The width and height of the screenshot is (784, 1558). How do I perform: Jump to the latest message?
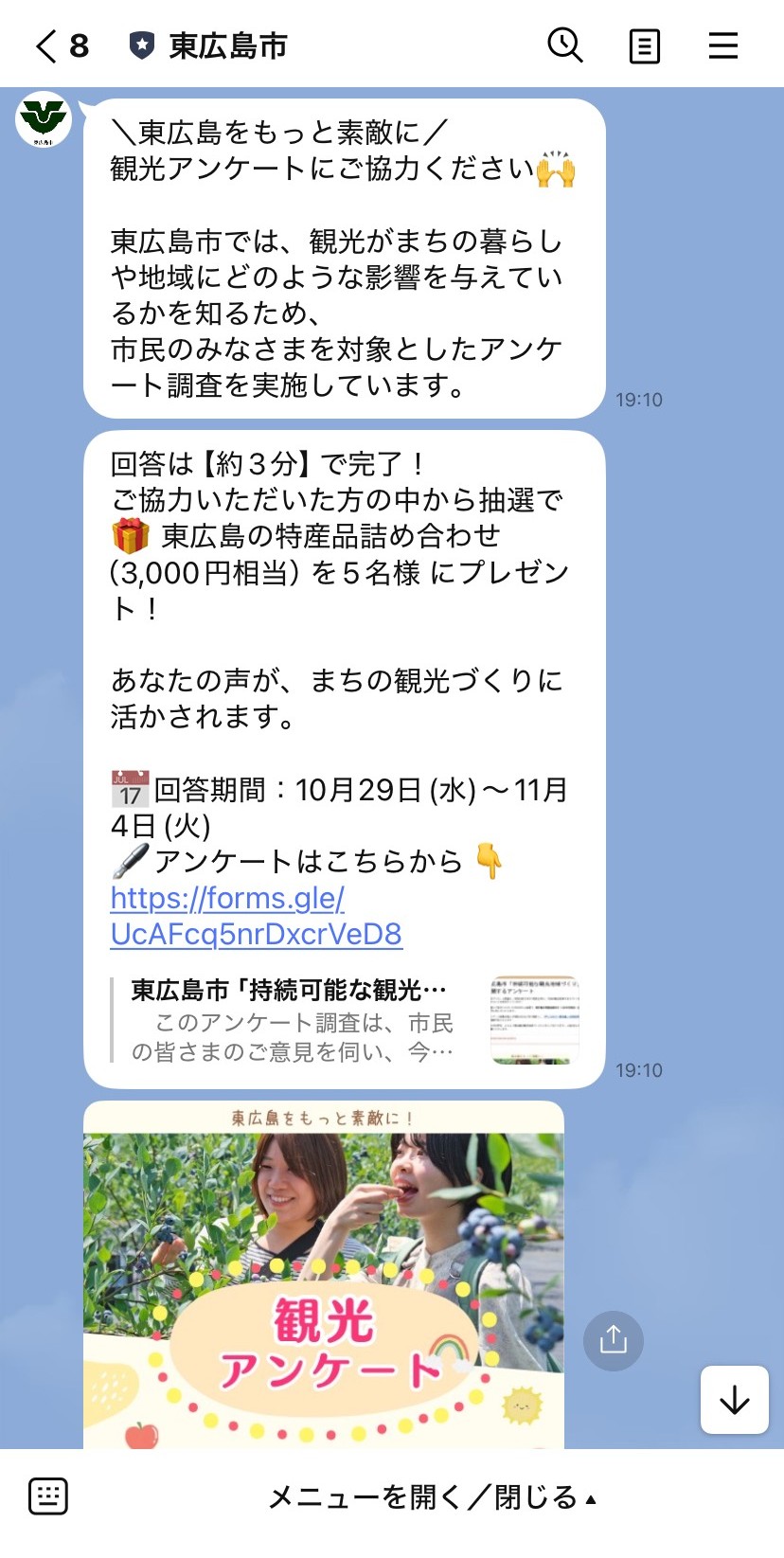[x=734, y=1400]
